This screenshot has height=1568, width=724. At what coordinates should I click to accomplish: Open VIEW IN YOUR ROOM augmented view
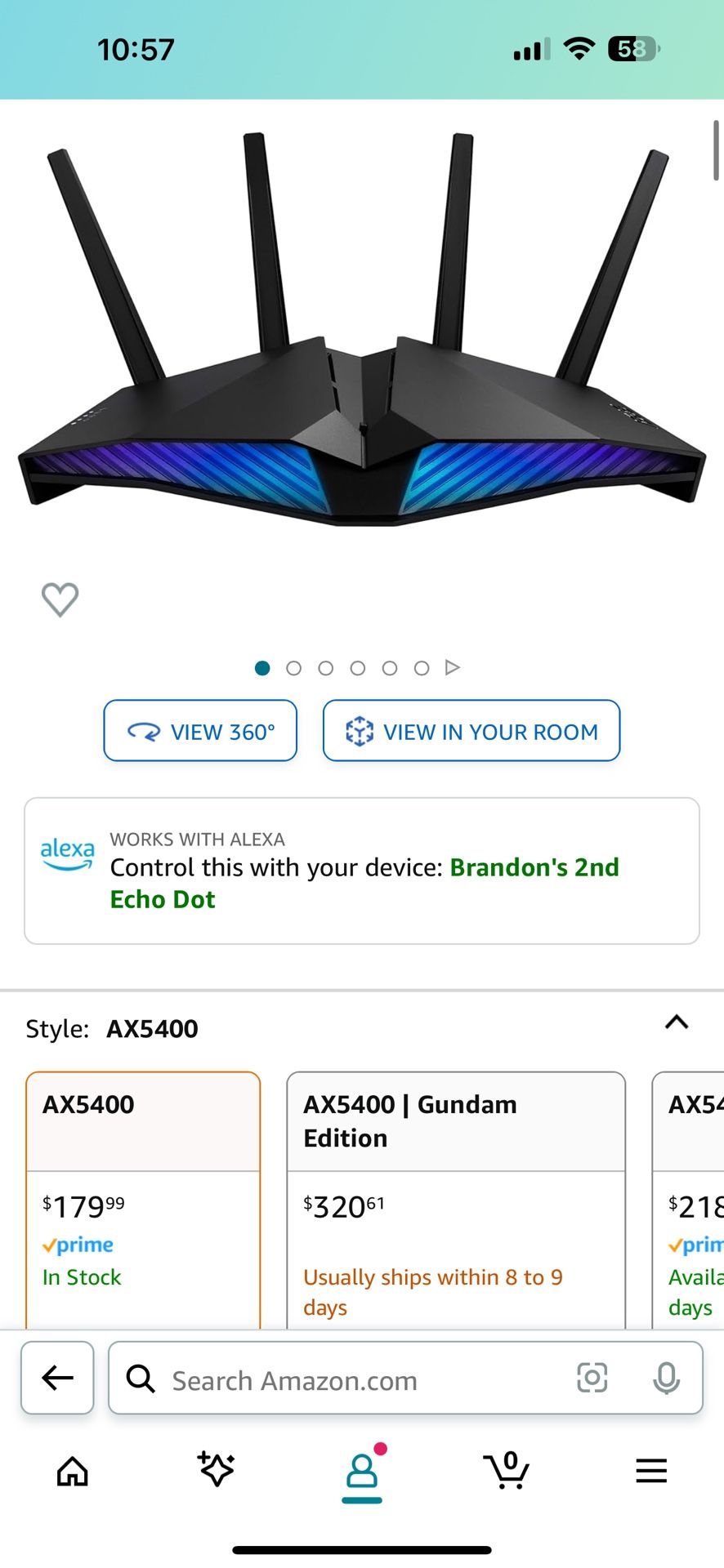[x=471, y=730]
